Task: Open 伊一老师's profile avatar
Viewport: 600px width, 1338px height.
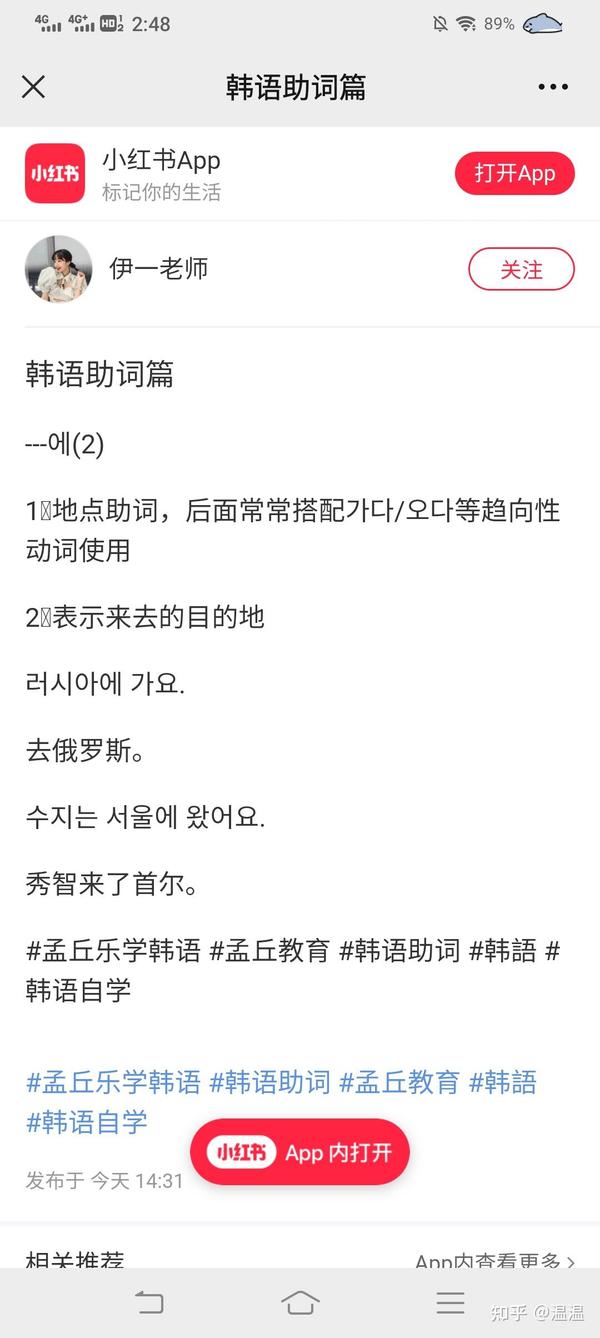Action: [59, 269]
